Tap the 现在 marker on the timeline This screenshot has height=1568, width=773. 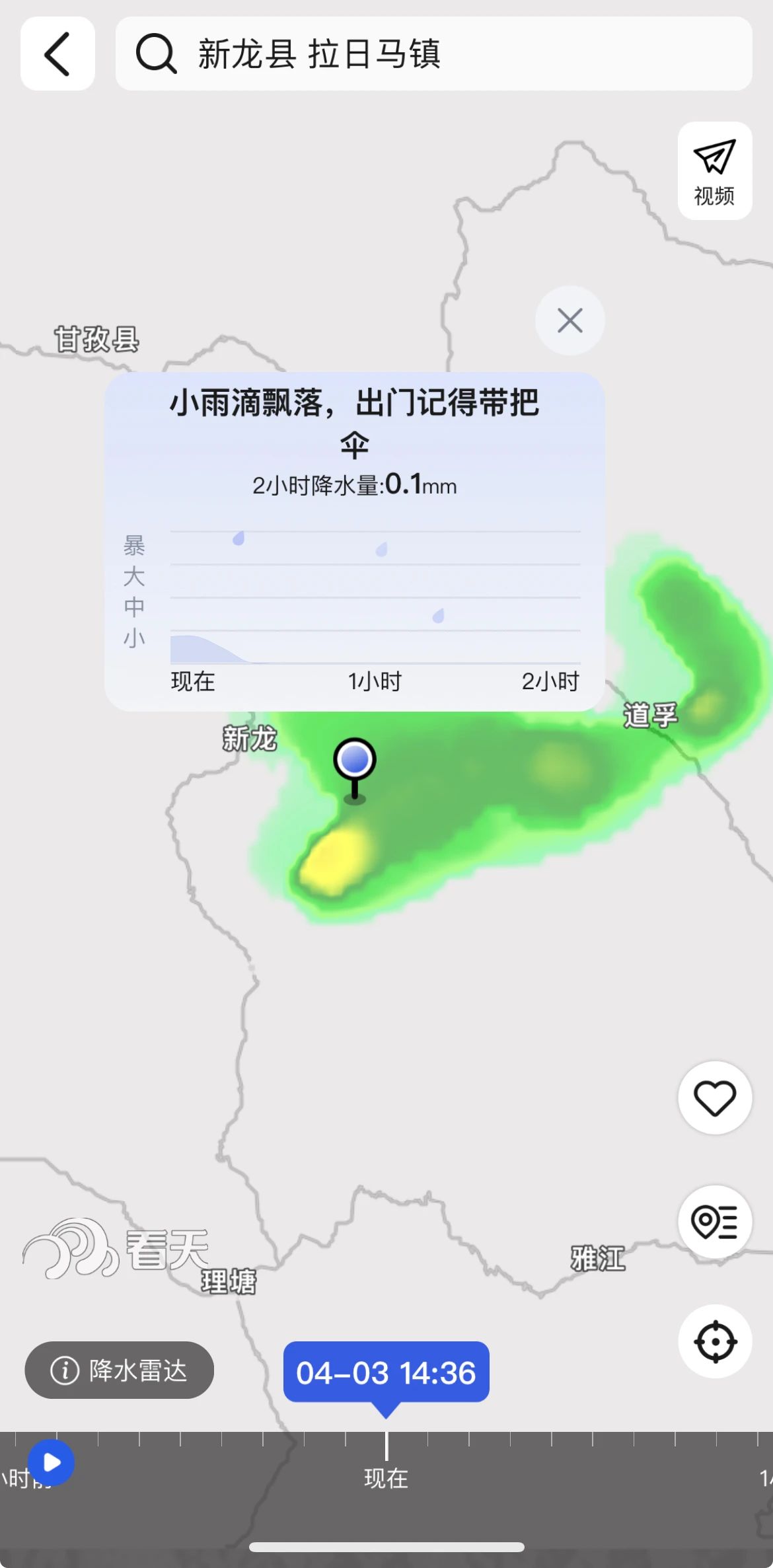386,1477
